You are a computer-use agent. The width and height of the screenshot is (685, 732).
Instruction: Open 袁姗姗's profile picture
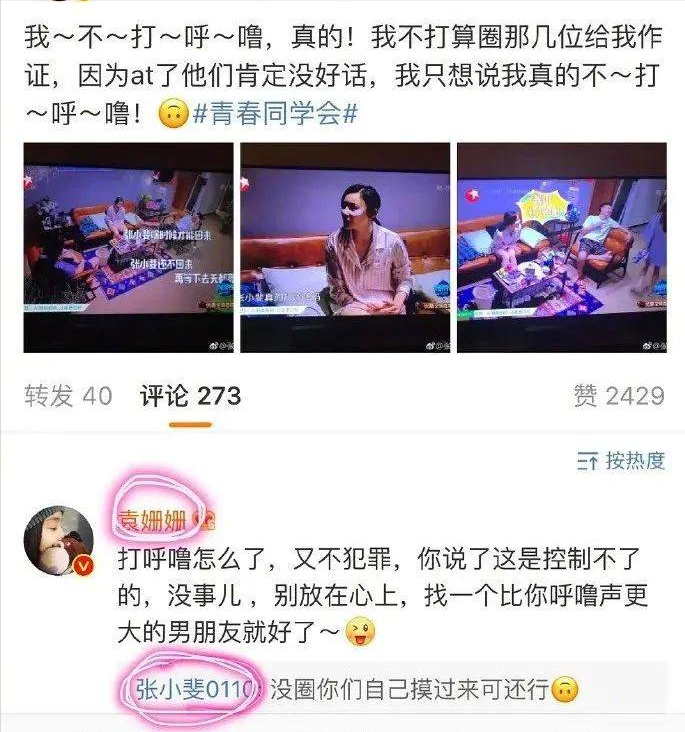click(x=58, y=541)
